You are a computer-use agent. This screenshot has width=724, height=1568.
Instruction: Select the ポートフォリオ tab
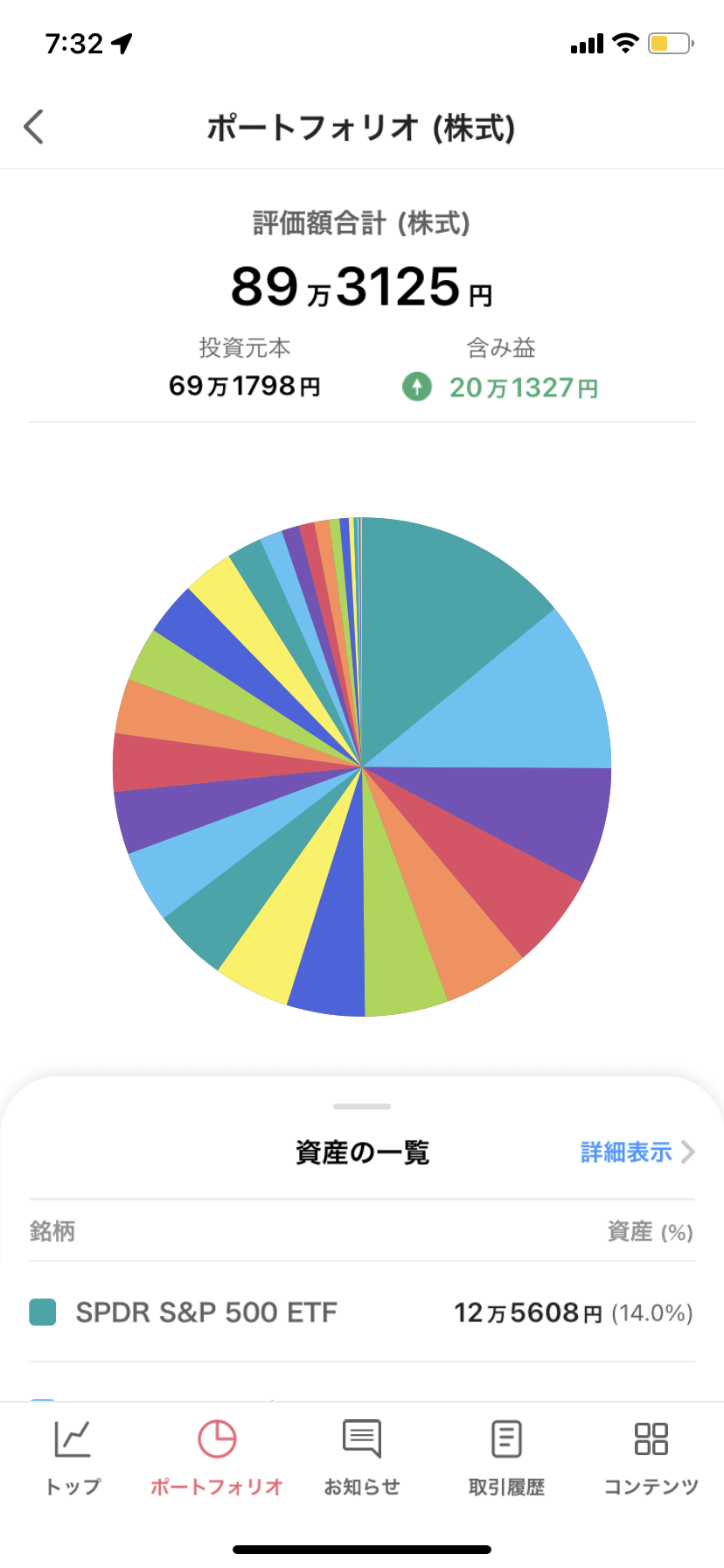(x=217, y=1458)
